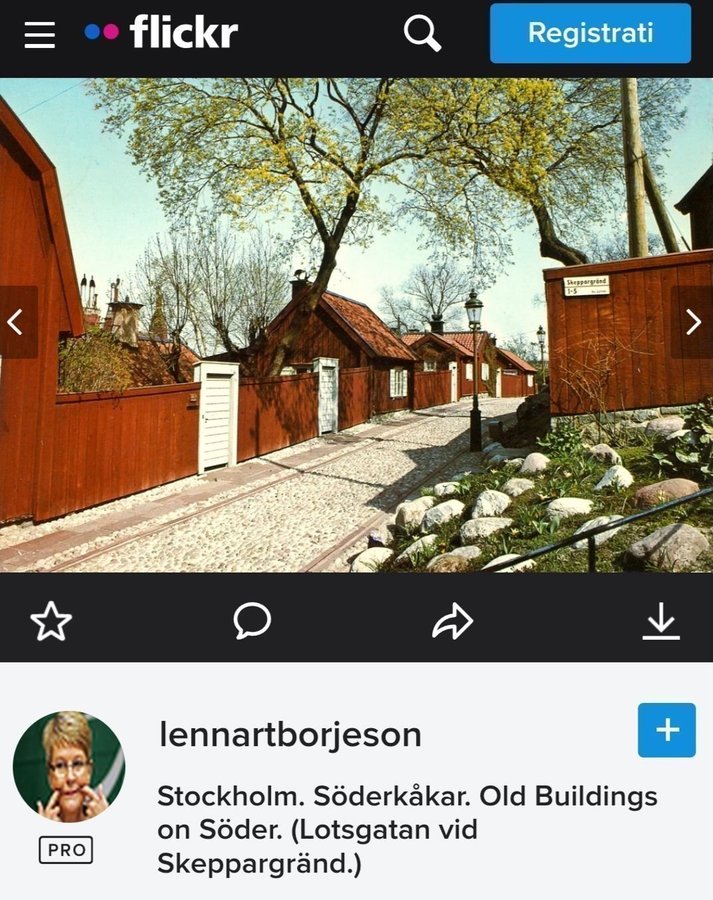
Task: Go to the Flickr home logo
Action: [x=161, y=33]
